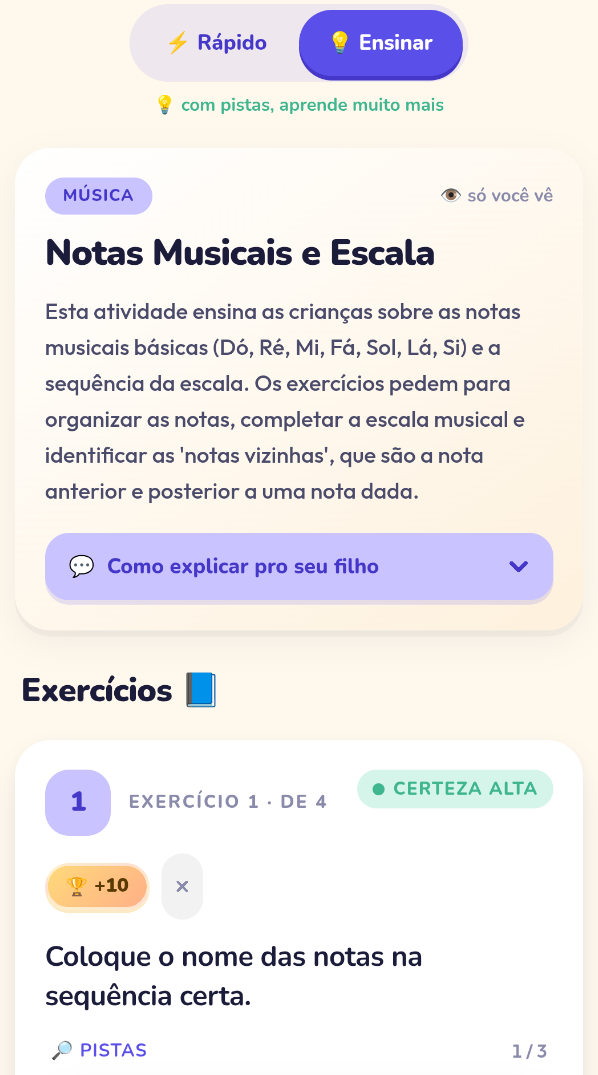Expand 'Como explicar pro seu filho'
The height and width of the screenshot is (1075, 598).
[x=299, y=566]
